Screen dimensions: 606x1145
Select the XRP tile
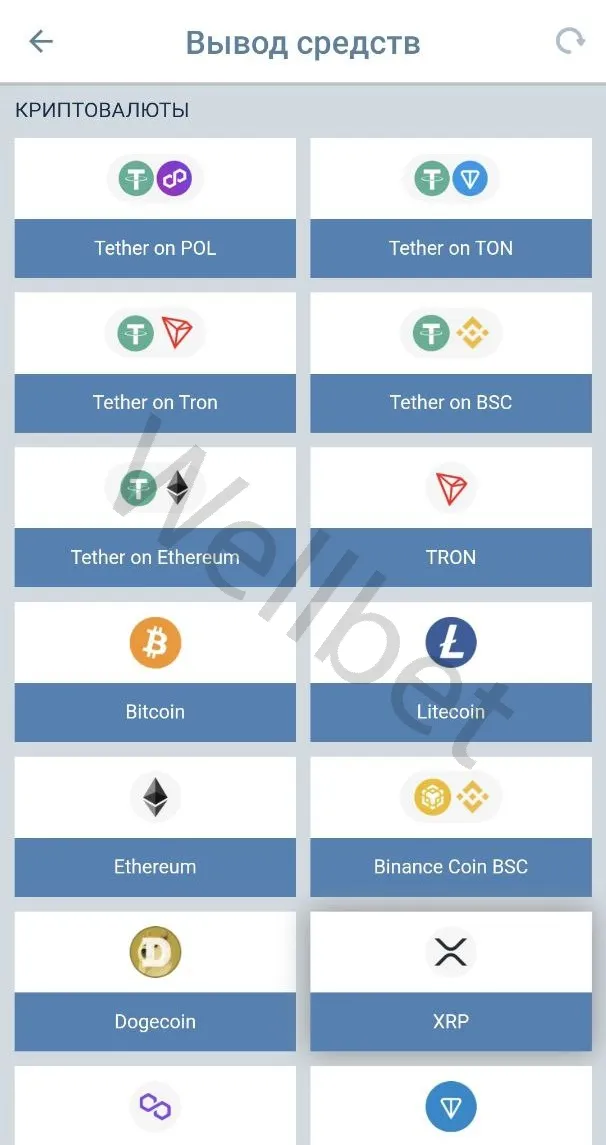pos(451,982)
